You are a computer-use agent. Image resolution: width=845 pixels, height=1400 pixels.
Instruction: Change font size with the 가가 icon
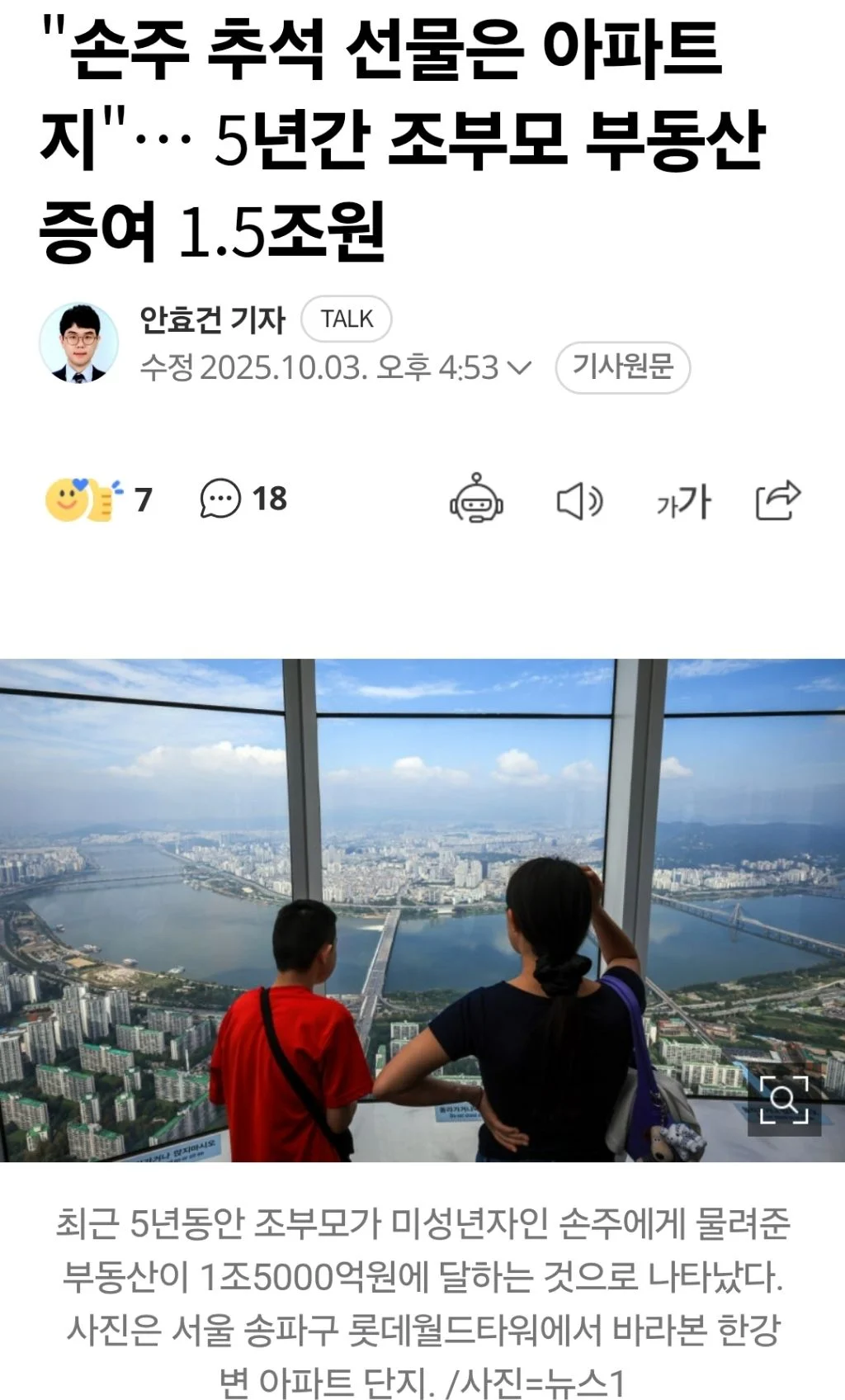pyautogui.click(x=683, y=501)
